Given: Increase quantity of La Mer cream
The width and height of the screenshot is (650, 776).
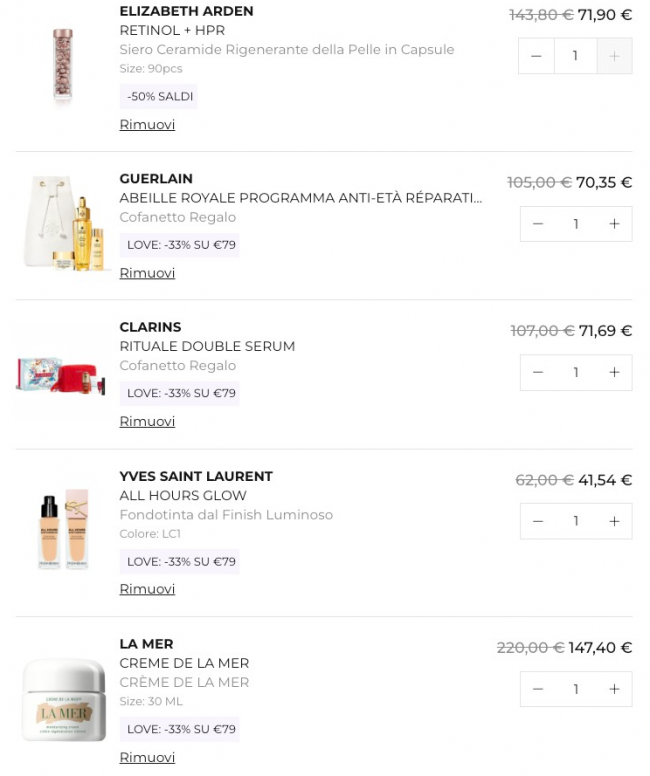Looking at the screenshot, I should pos(614,689).
